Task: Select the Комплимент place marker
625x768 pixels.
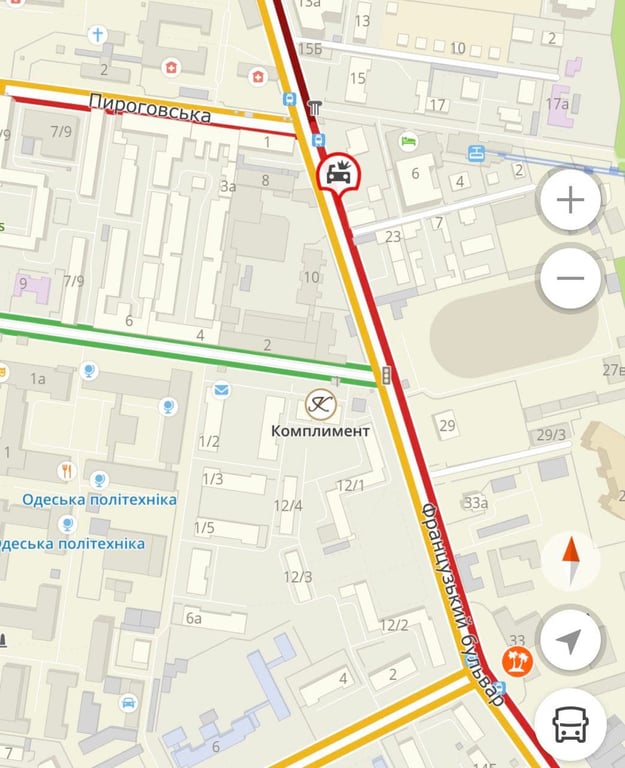Action: 320,405
